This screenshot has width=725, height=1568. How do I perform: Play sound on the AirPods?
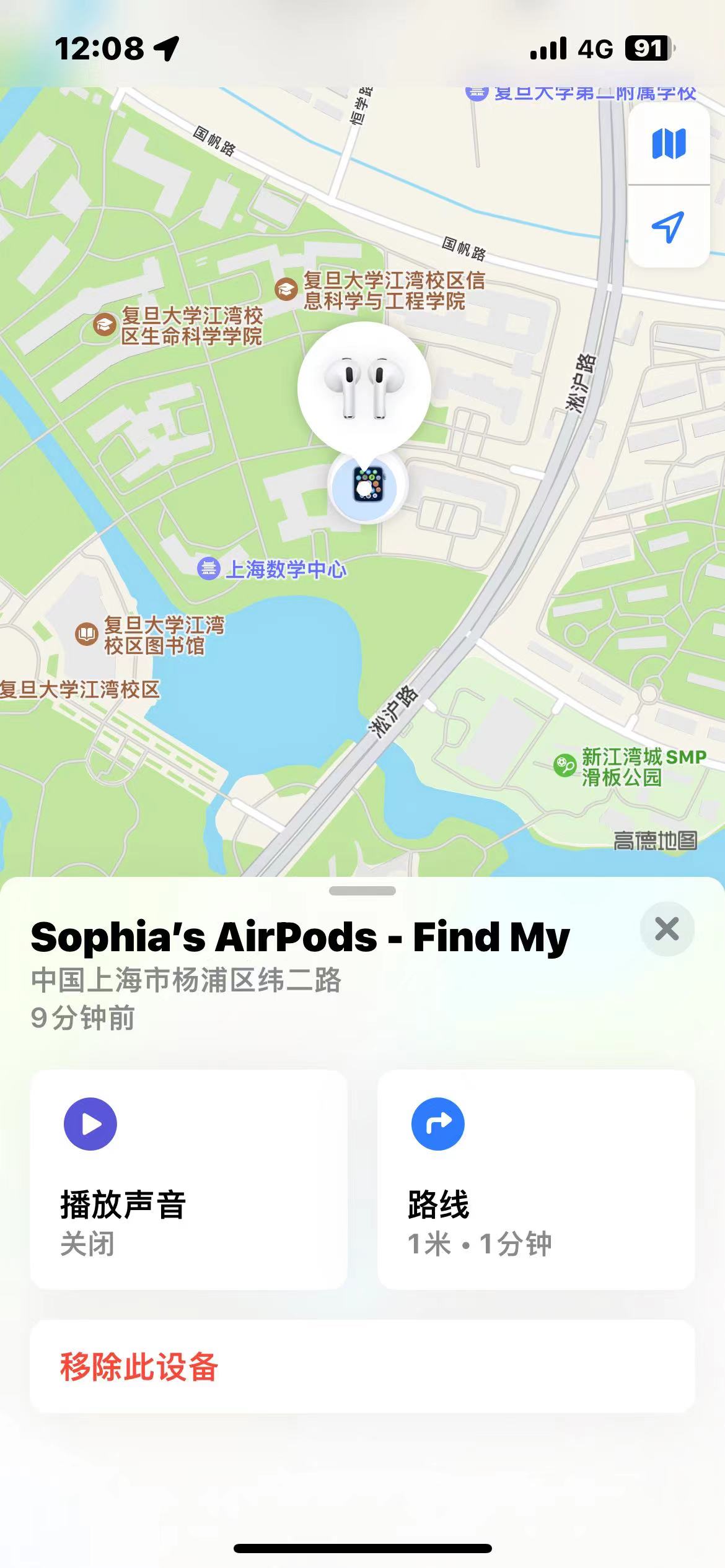tap(188, 1180)
